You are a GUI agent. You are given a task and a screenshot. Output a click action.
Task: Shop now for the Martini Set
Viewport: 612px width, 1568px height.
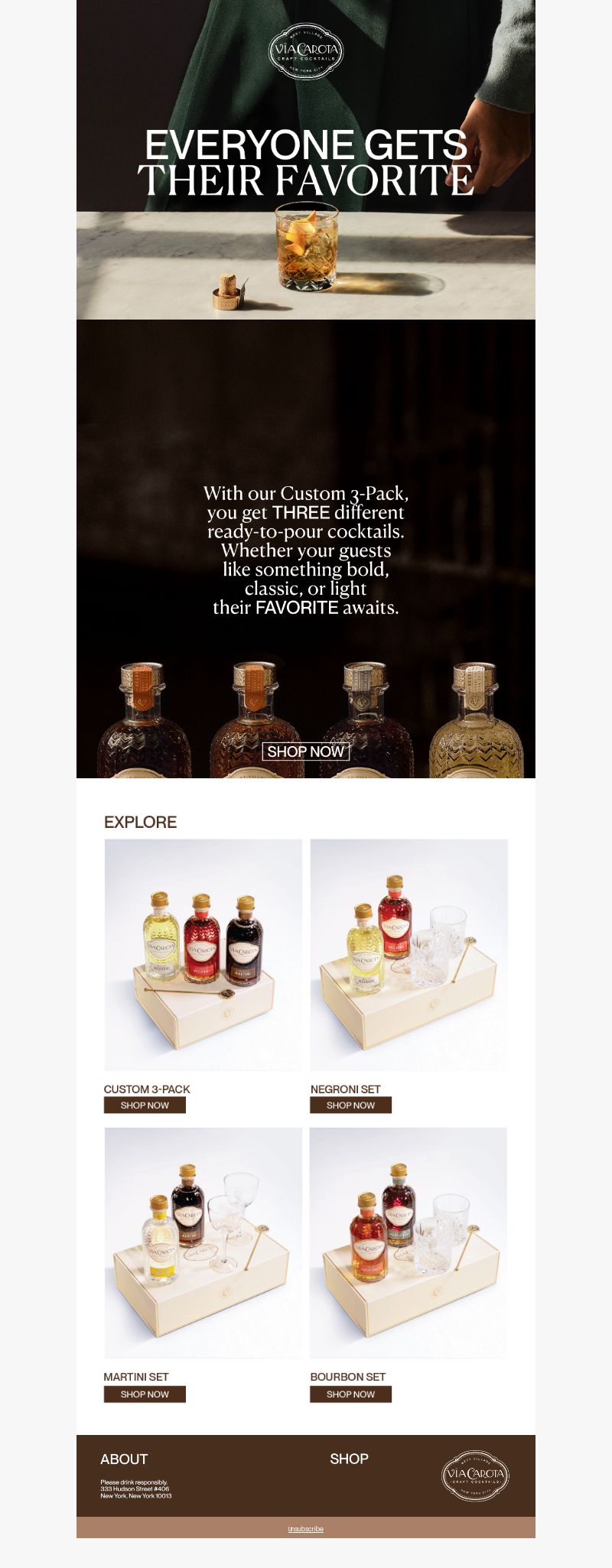pyautogui.click(x=145, y=1394)
